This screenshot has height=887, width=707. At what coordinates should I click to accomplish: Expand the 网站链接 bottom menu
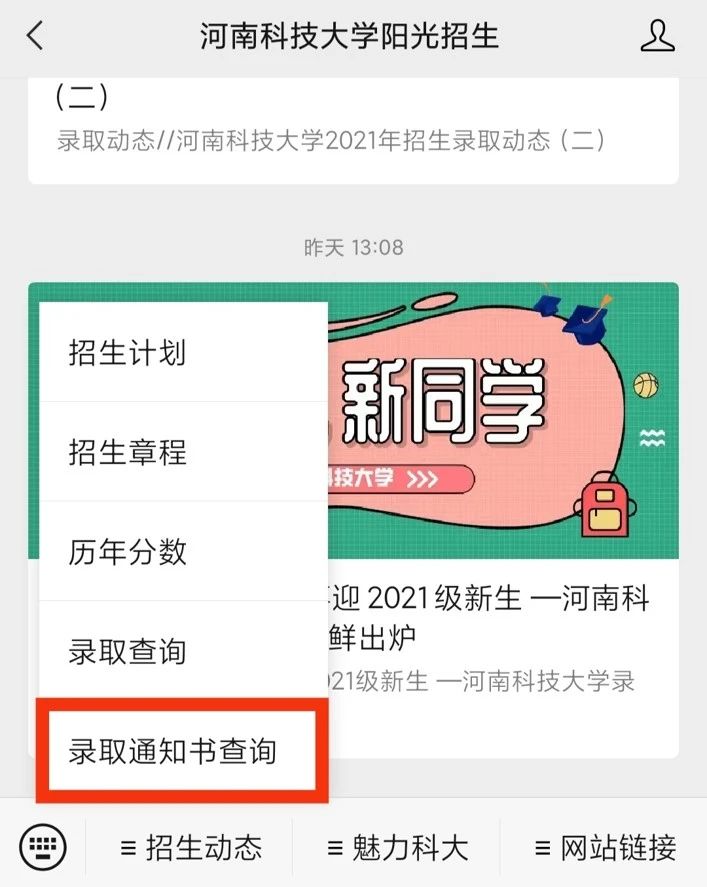(x=604, y=848)
